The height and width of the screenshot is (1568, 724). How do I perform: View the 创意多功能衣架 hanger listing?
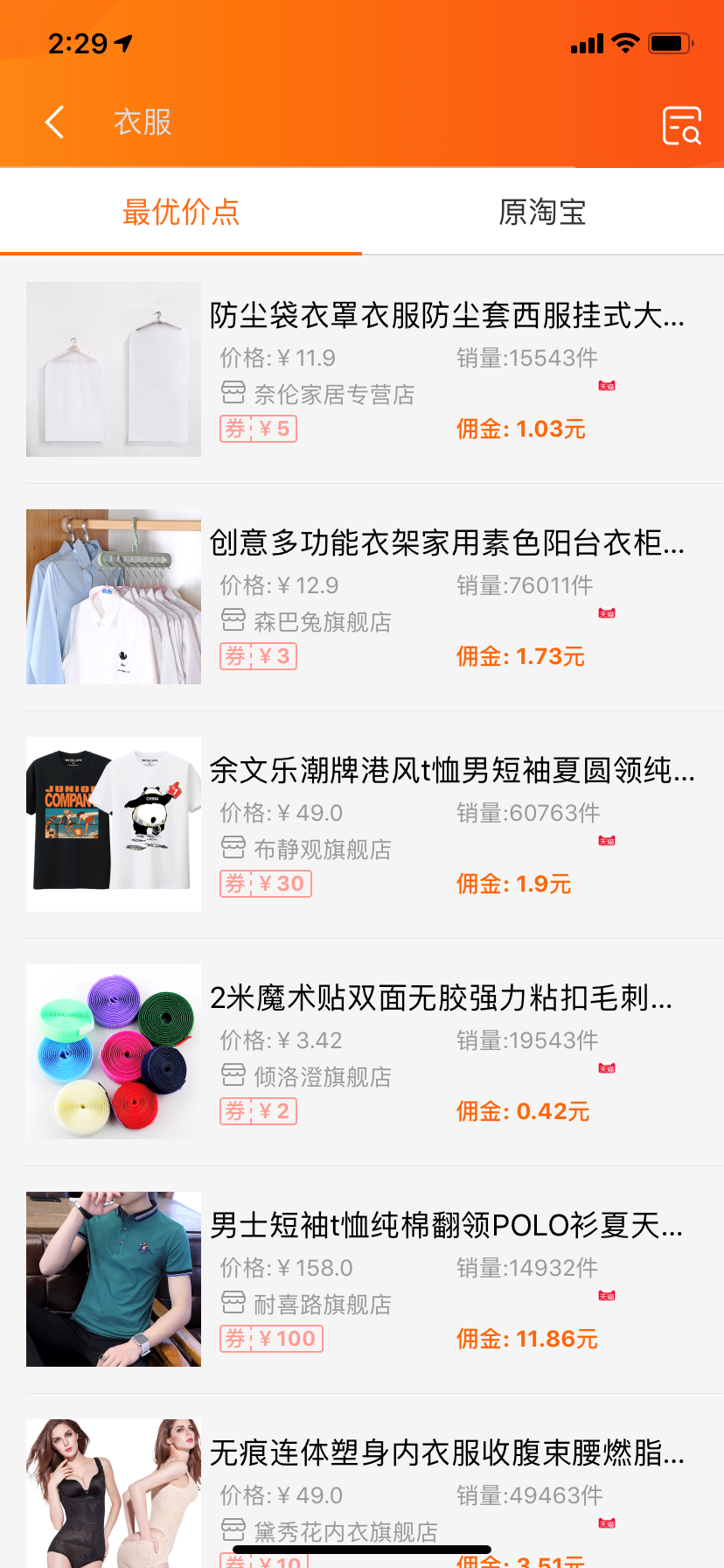tap(446, 543)
